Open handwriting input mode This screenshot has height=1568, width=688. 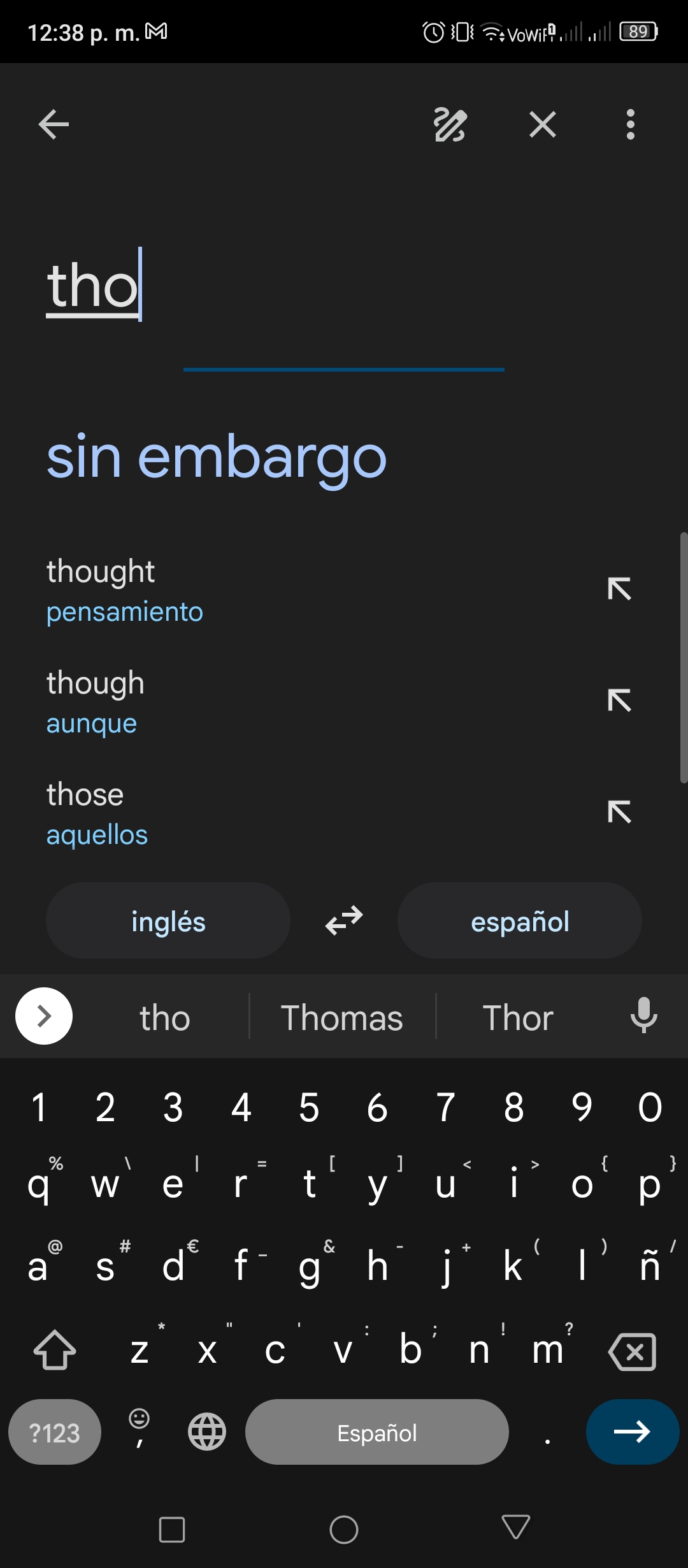(x=450, y=124)
